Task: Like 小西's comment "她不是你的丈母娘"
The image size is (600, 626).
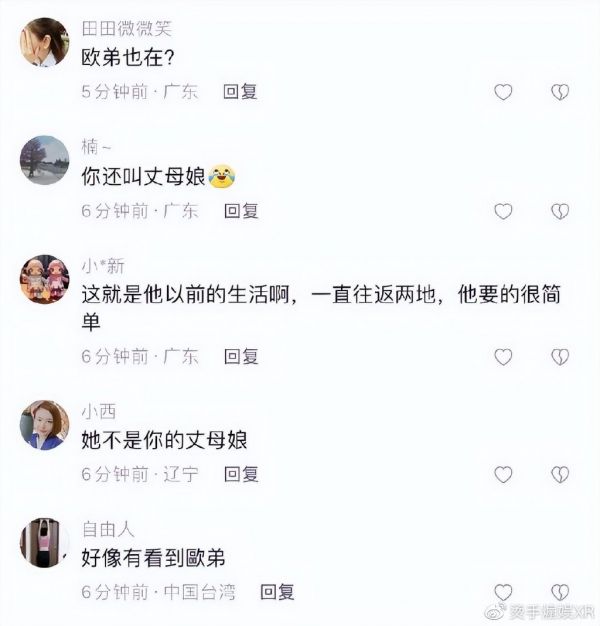Action: click(504, 474)
